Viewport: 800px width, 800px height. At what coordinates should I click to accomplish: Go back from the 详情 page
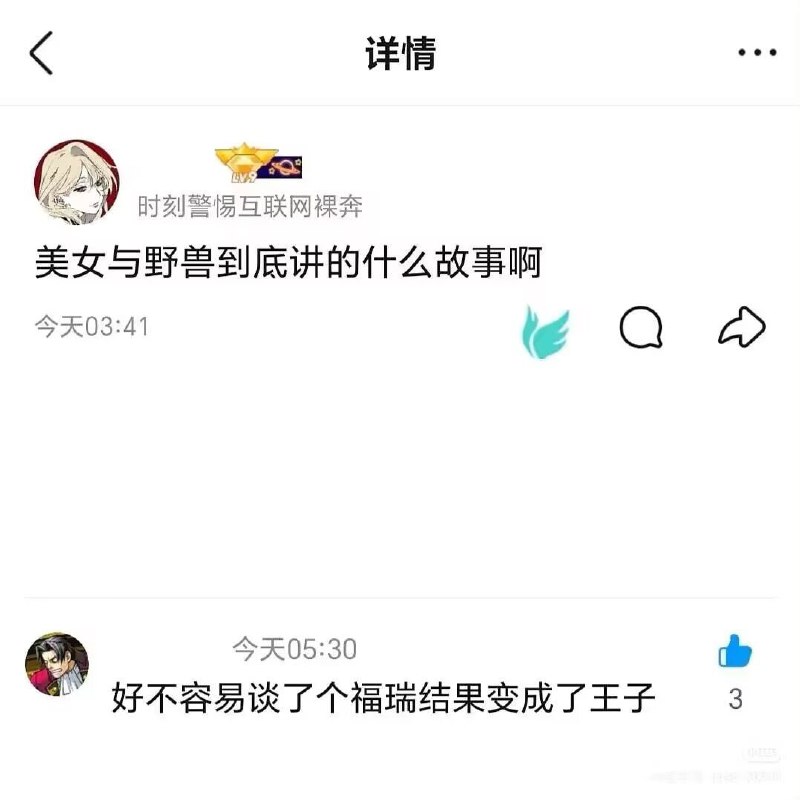click(41, 52)
